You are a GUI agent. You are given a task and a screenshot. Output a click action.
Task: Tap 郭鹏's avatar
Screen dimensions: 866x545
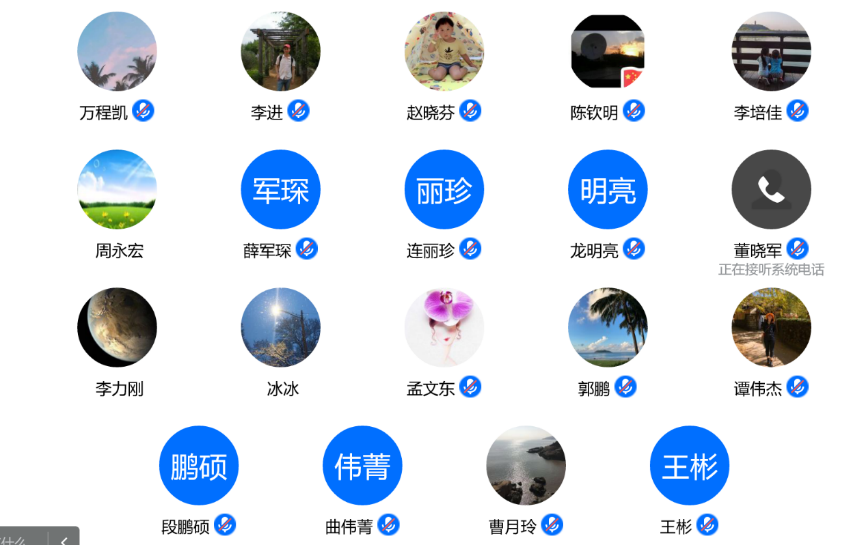click(608, 327)
